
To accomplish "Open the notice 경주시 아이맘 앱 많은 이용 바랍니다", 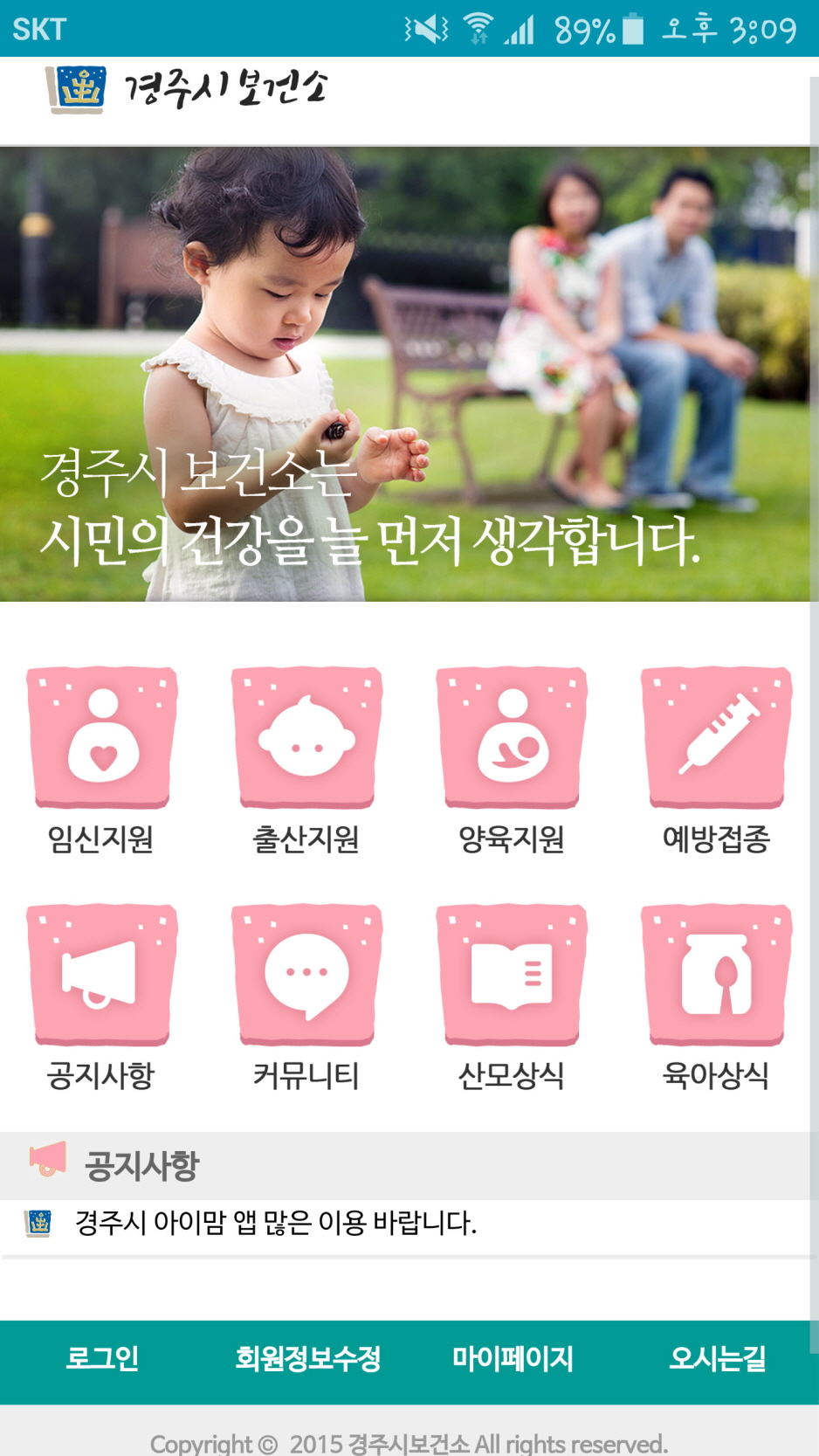I will tap(275, 1223).
